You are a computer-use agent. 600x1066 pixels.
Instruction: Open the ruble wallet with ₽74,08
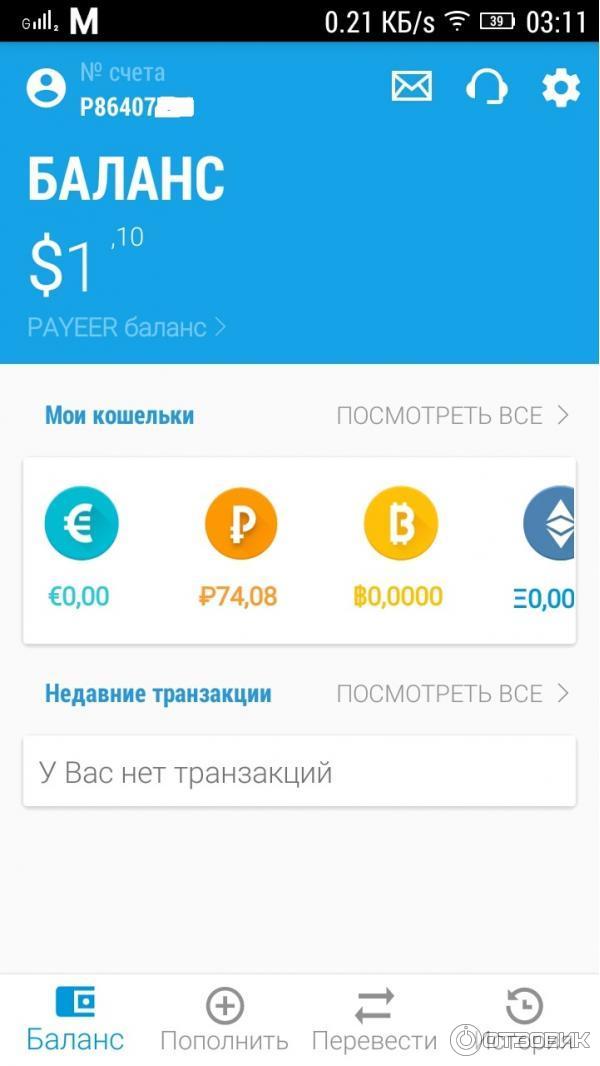tap(240, 523)
